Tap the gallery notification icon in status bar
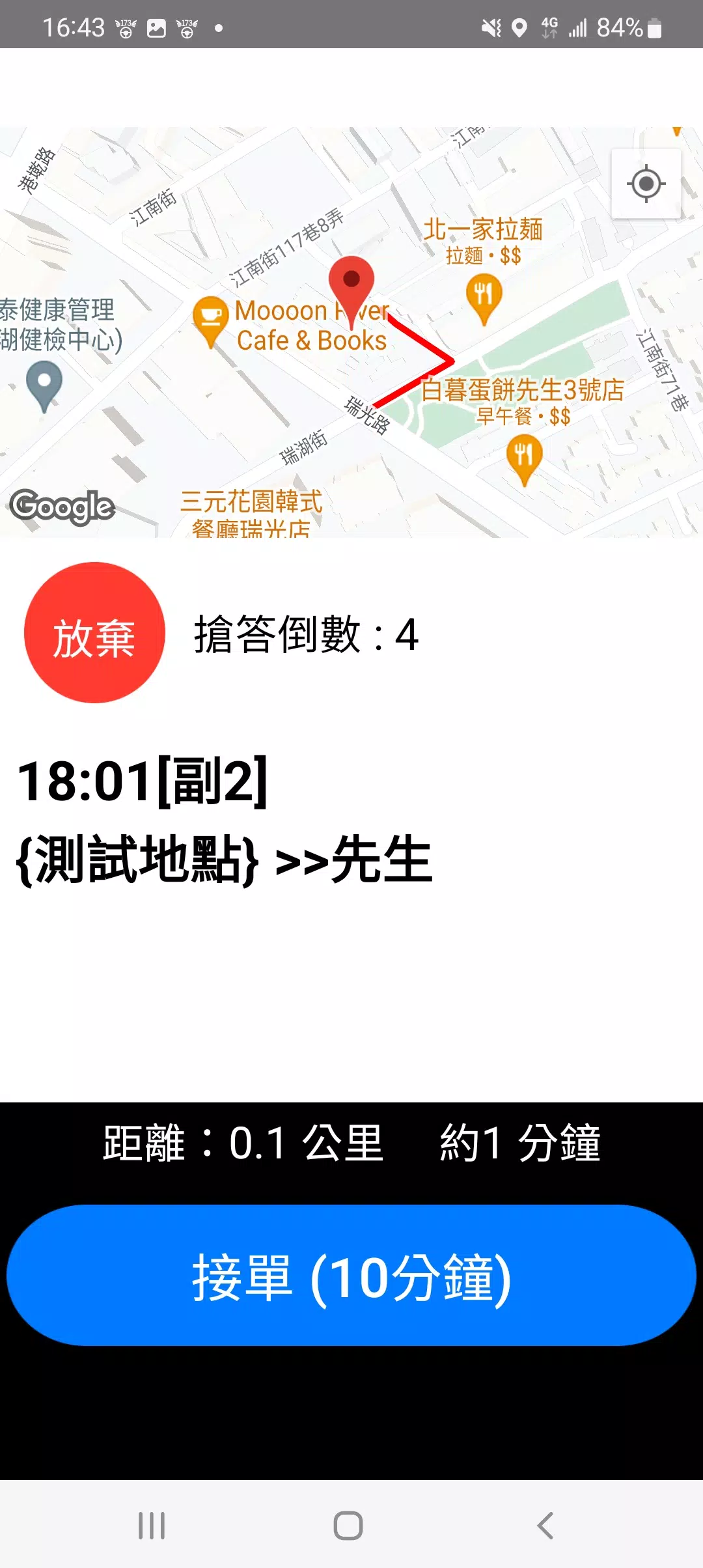The image size is (703, 1568). tap(156, 27)
